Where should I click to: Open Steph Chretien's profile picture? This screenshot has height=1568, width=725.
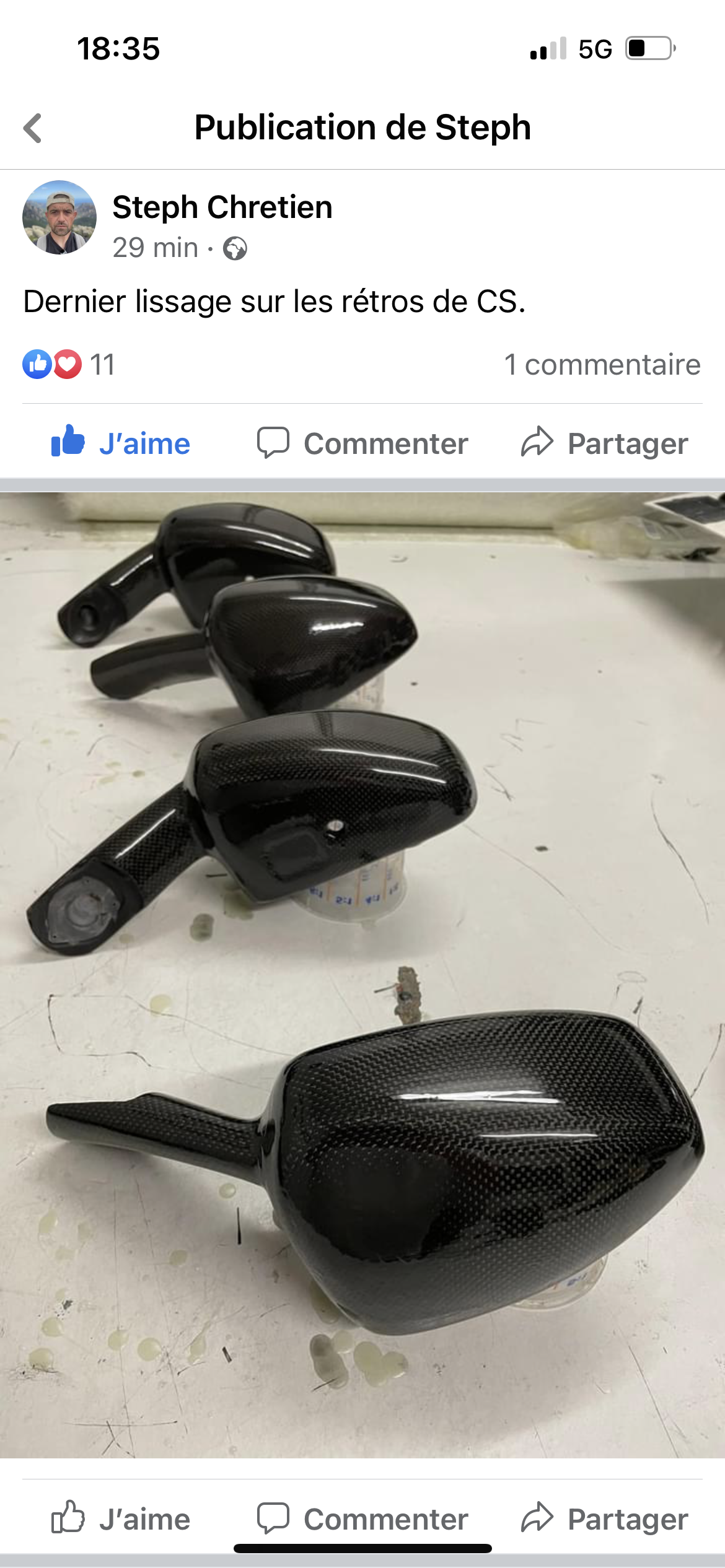pos(59,217)
